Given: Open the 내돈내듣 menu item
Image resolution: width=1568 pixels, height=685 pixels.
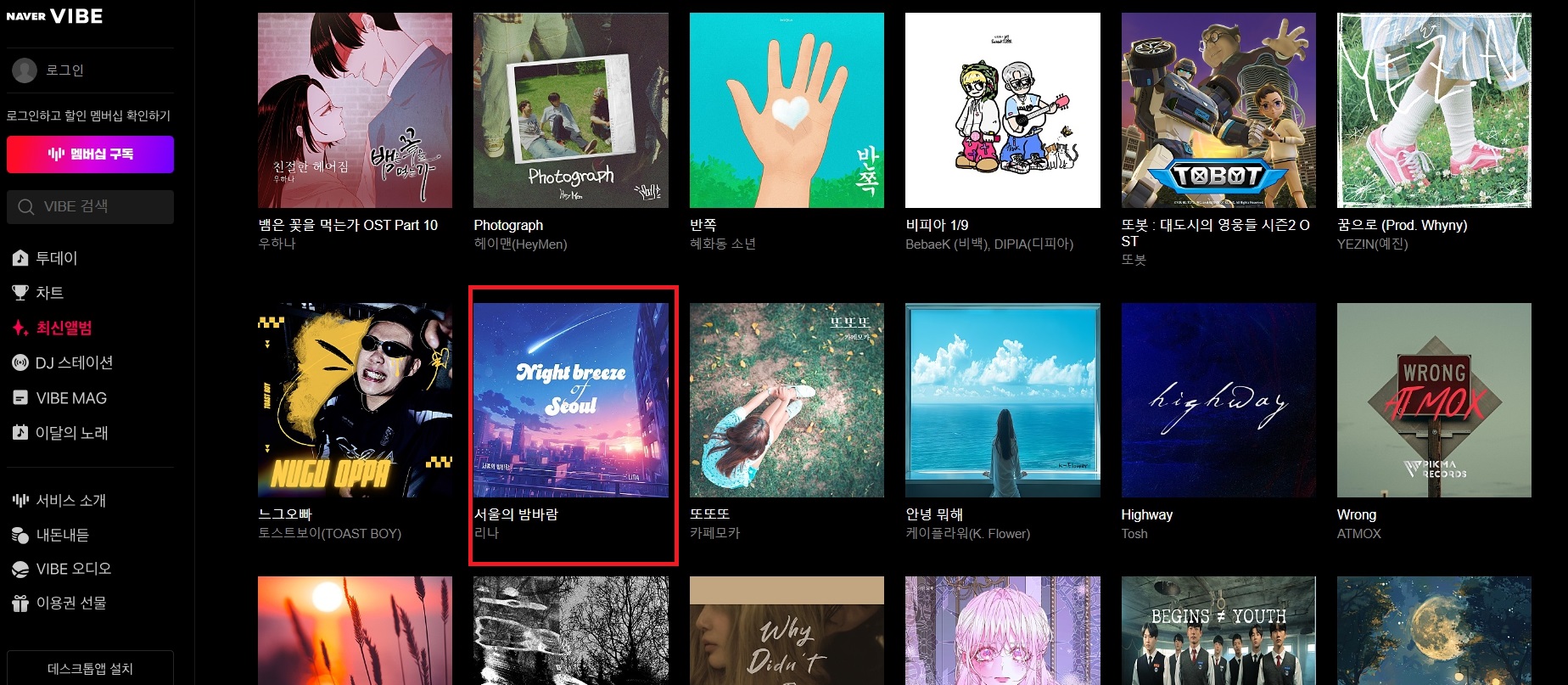Looking at the screenshot, I should [x=62, y=535].
